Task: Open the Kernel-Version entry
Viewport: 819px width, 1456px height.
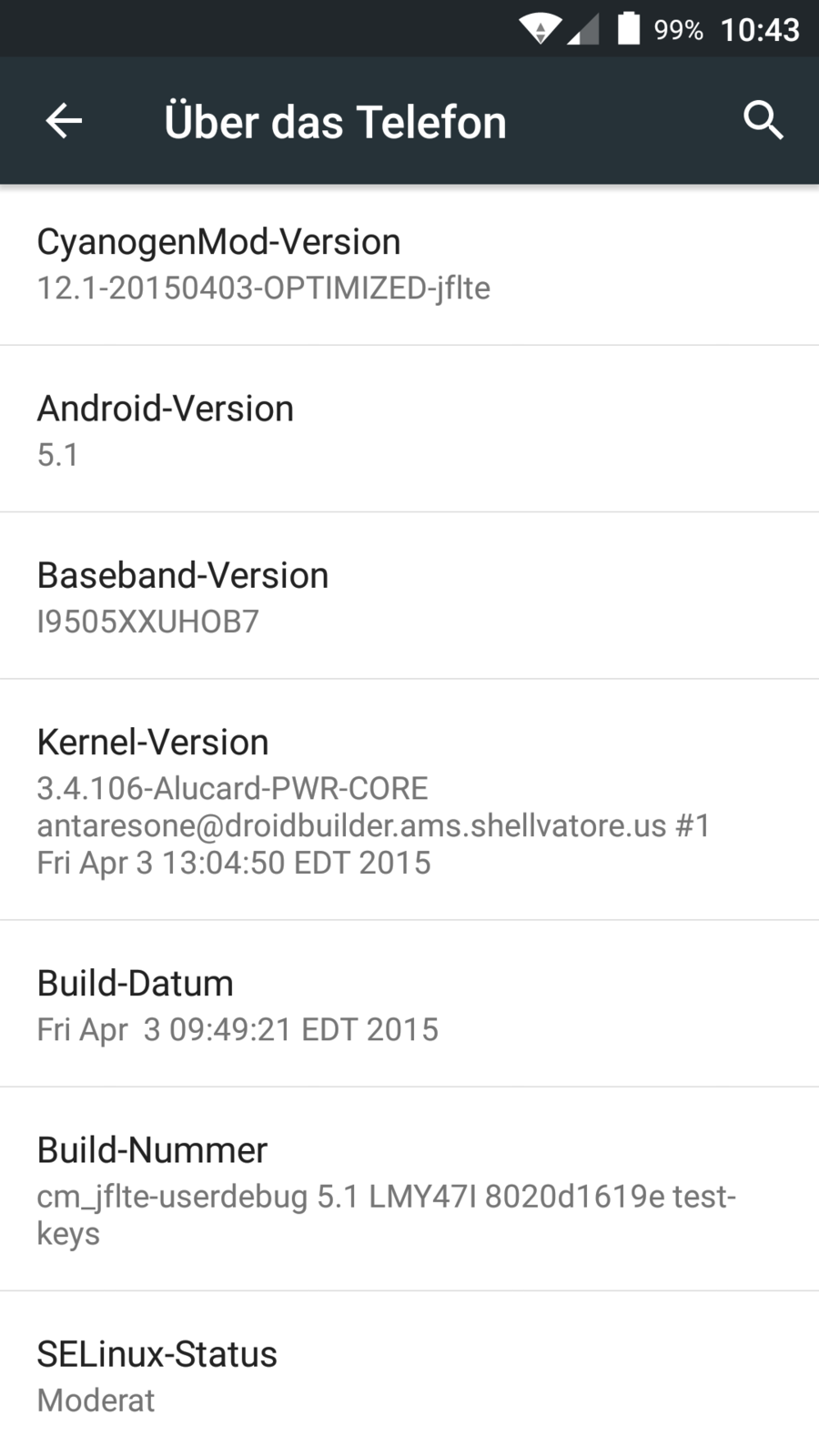Action: coord(409,800)
